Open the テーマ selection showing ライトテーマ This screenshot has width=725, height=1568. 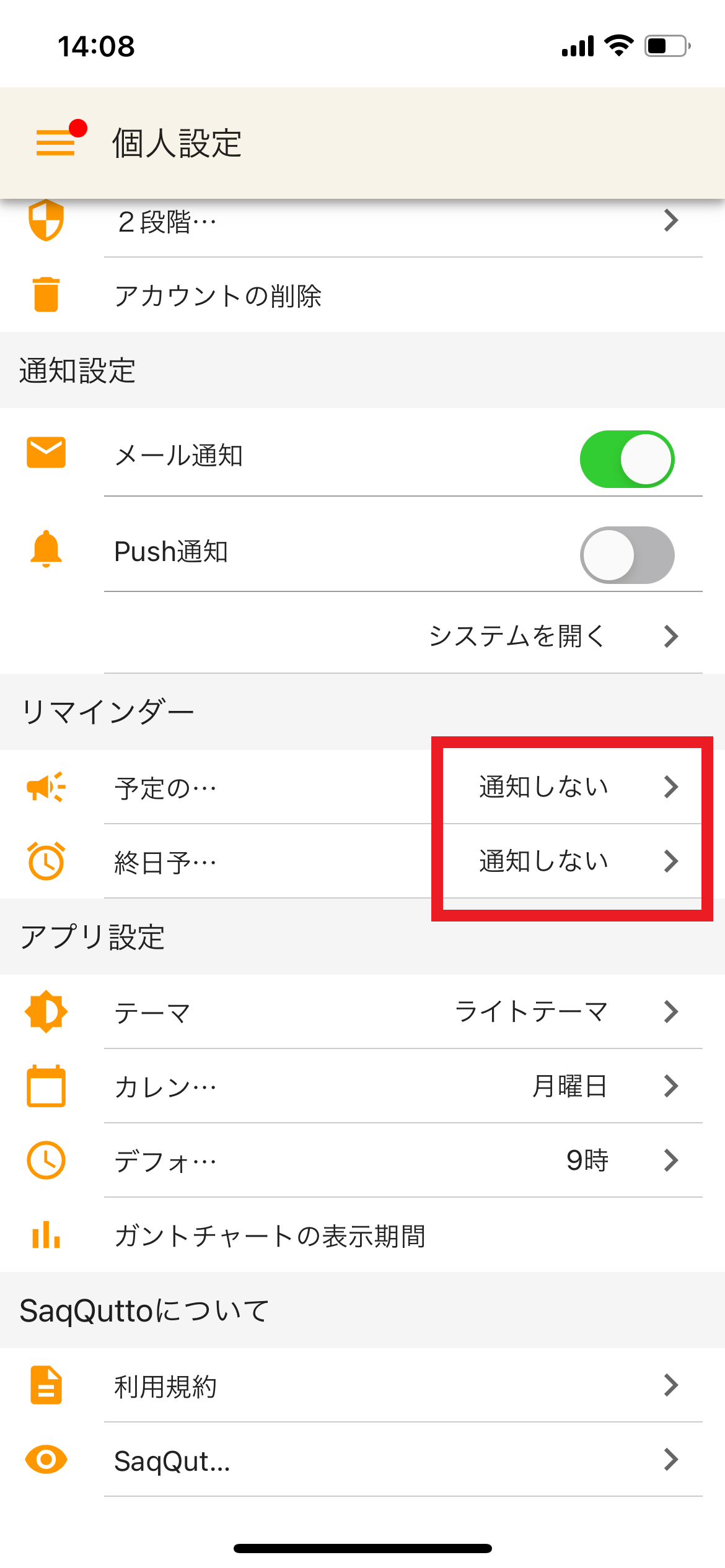pos(531,1012)
